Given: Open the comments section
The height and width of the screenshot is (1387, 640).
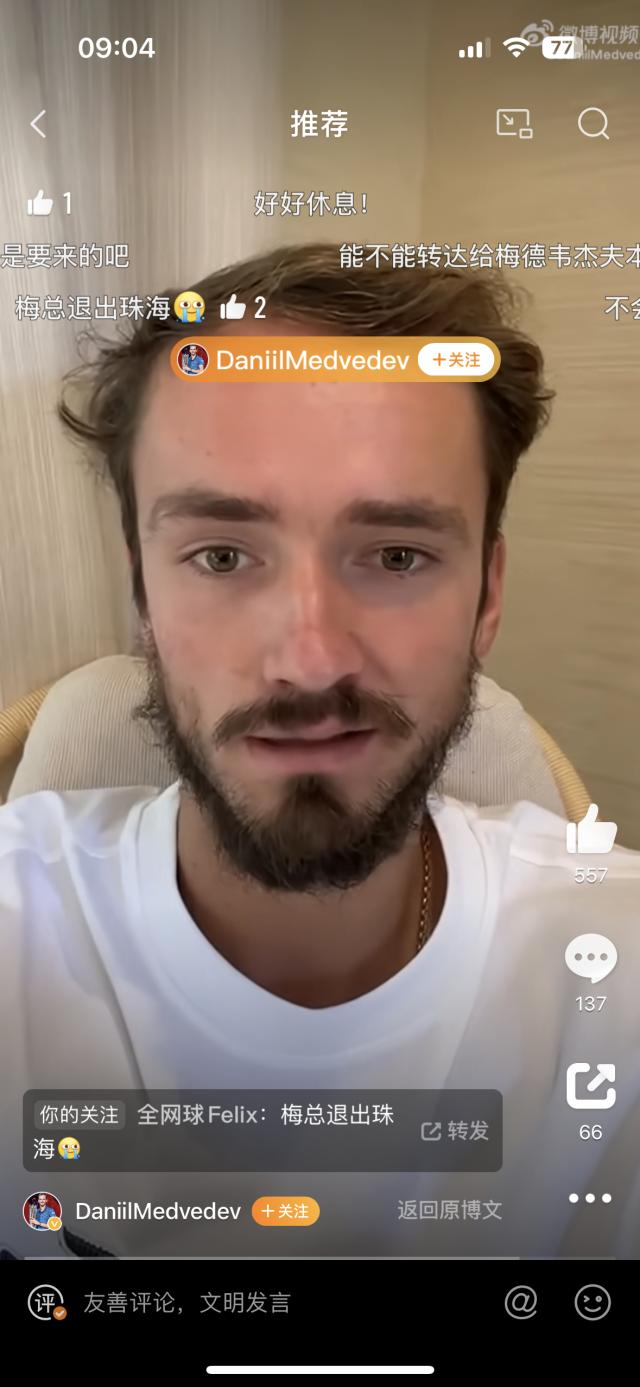Looking at the screenshot, I should coord(591,960).
